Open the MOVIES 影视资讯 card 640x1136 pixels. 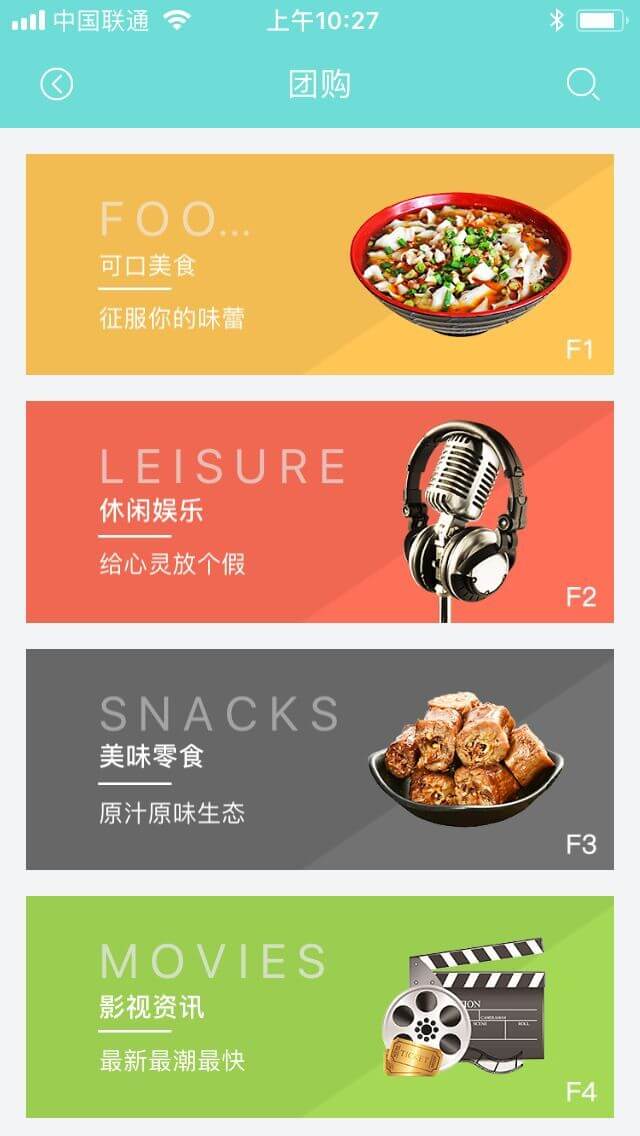pyautogui.click(x=320, y=1006)
